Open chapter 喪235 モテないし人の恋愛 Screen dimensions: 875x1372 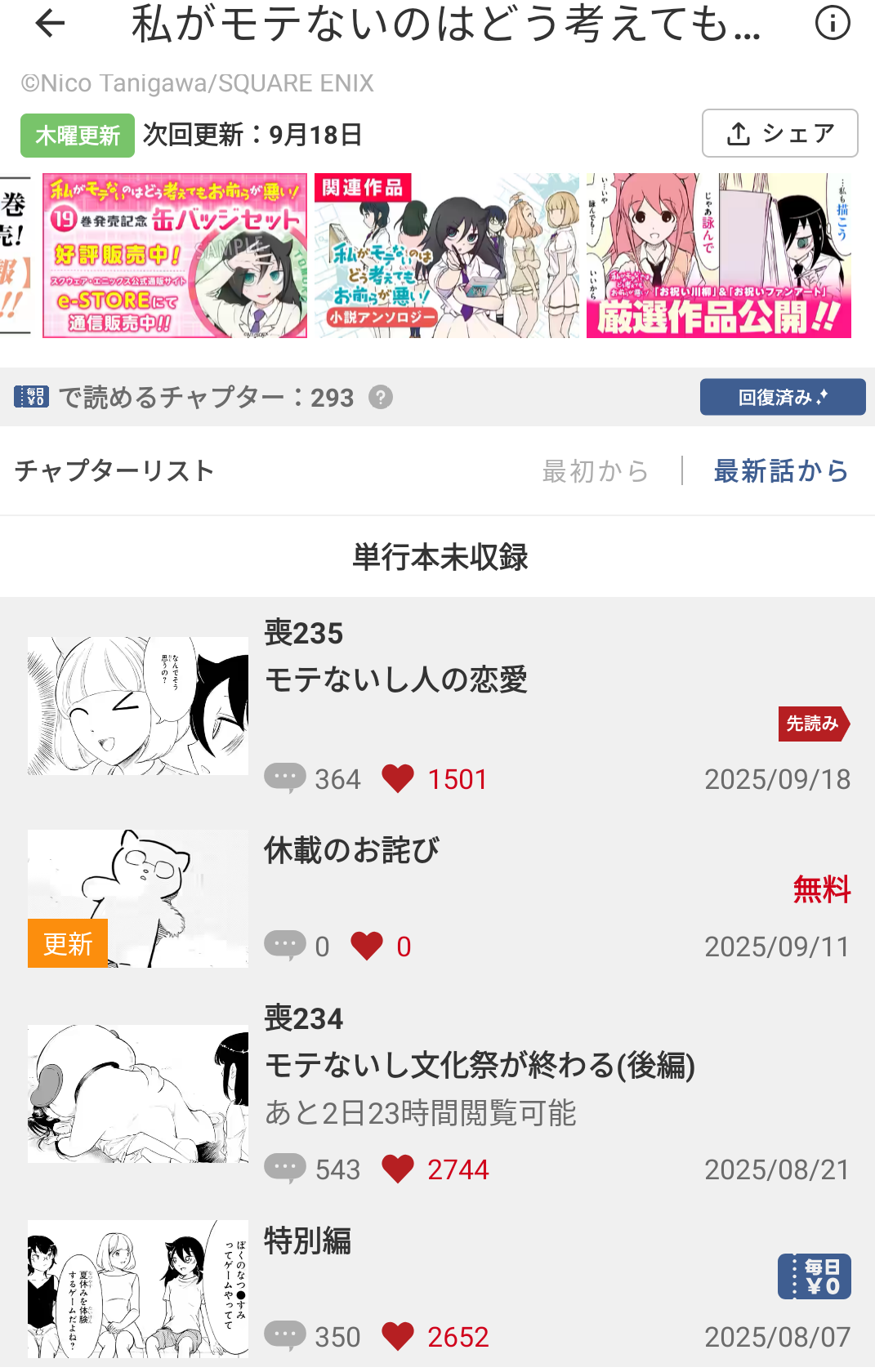(438, 706)
